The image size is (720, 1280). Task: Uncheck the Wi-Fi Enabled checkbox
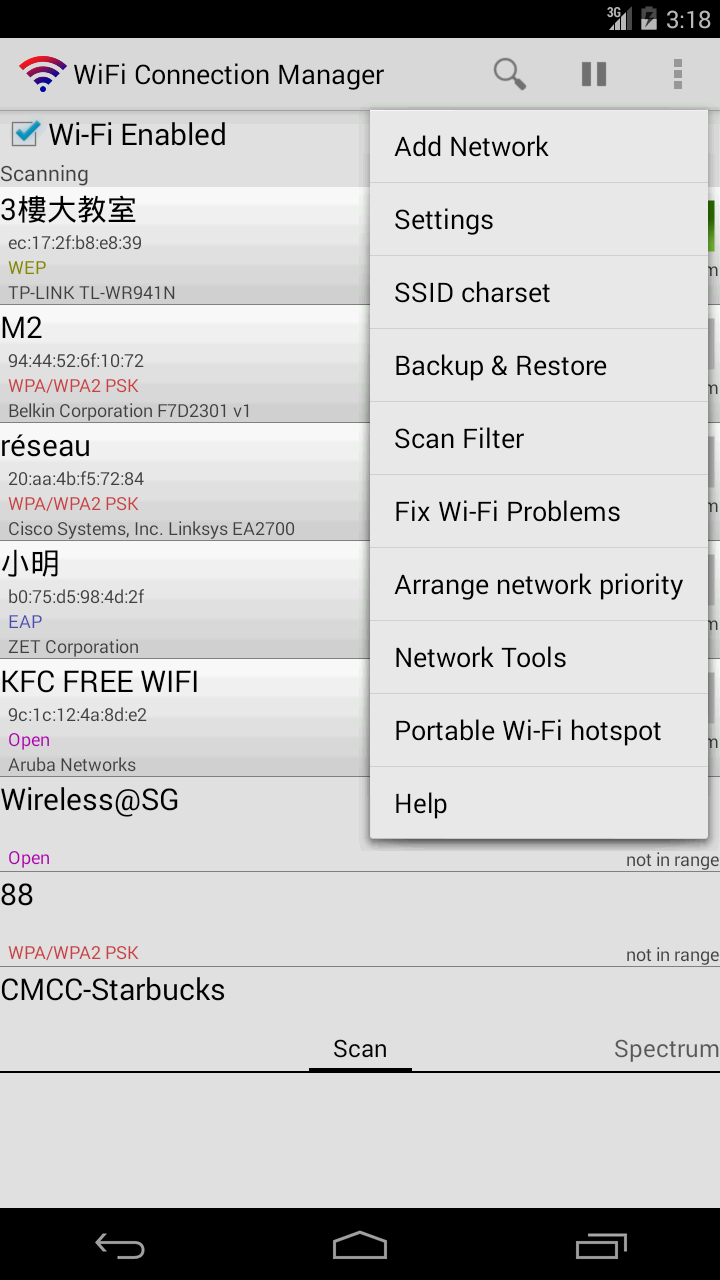[25, 133]
